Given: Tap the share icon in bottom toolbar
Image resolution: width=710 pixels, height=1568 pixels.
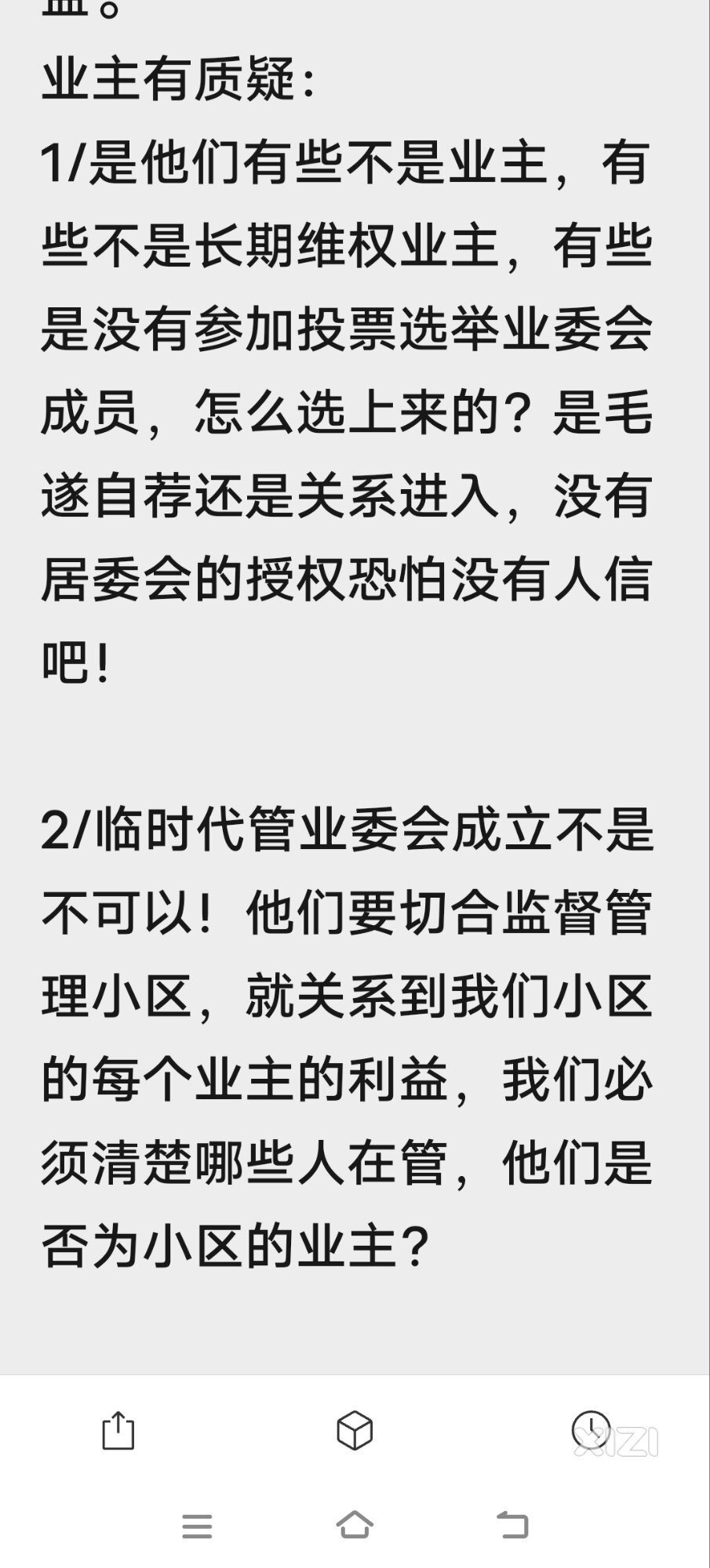Looking at the screenshot, I should [118, 1430].
